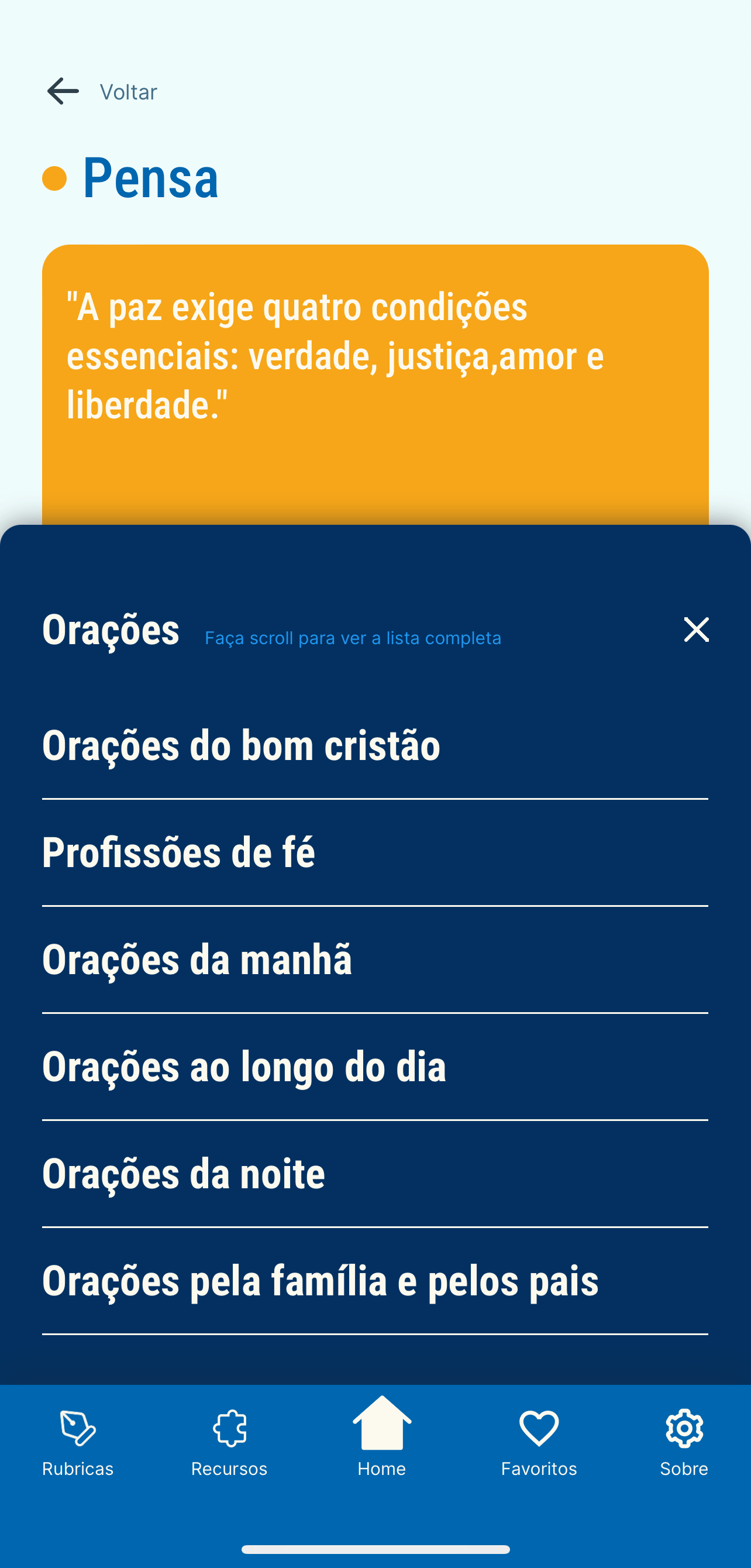Image resolution: width=751 pixels, height=1568 pixels.
Task: Open Orações do bom cristão
Action: [x=241, y=745]
